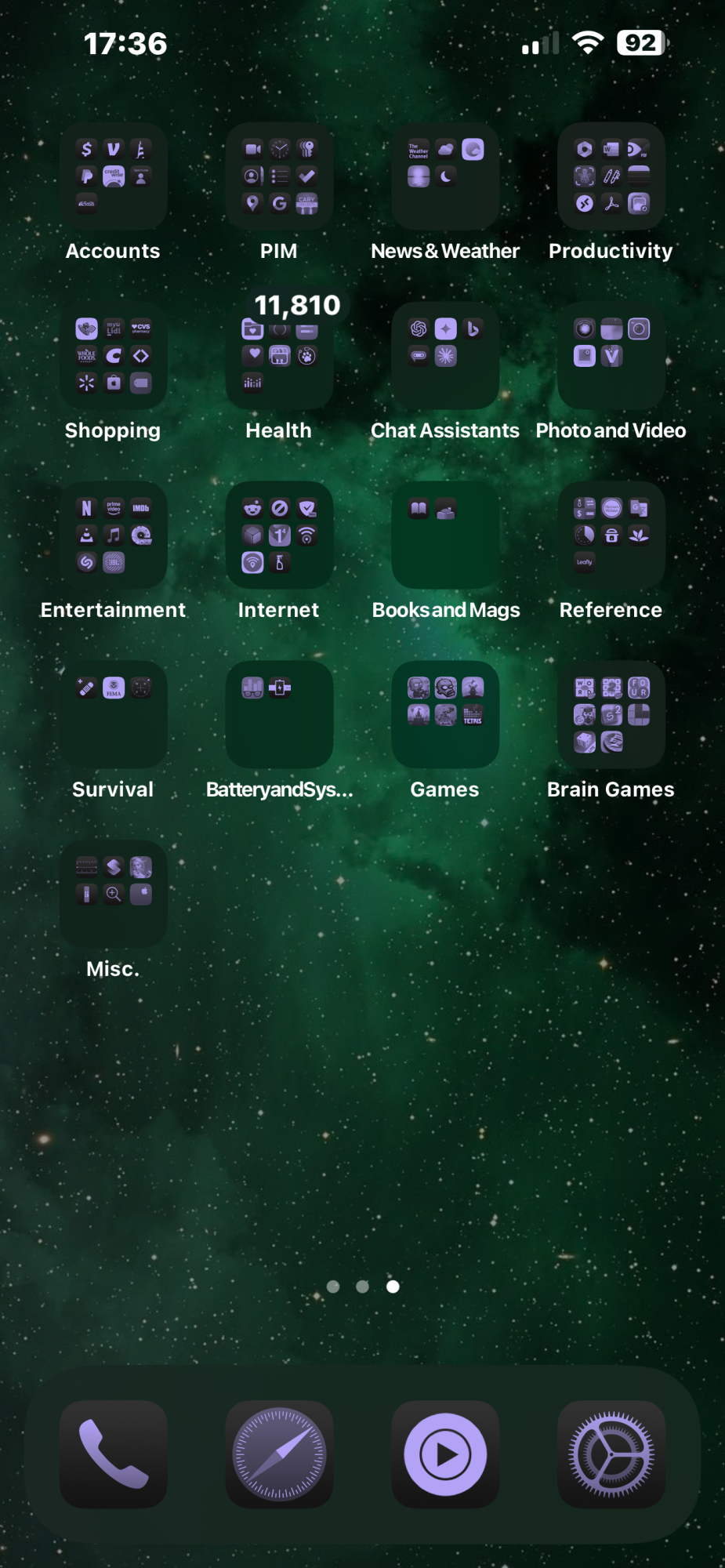
Task: Open the Battery and Sys folder
Action: tap(279, 715)
